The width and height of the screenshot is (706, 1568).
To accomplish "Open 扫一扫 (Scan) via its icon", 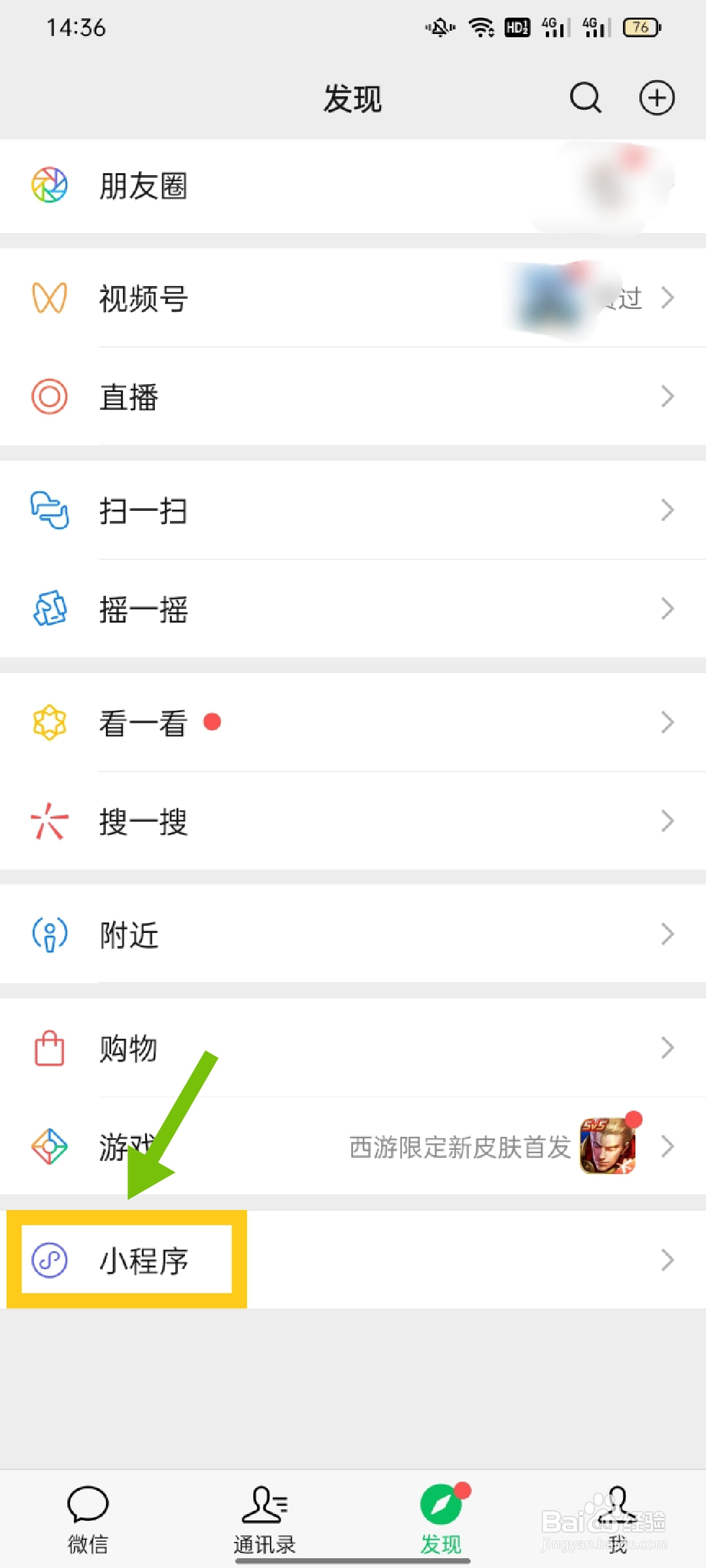I will pyautogui.click(x=50, y=511).
